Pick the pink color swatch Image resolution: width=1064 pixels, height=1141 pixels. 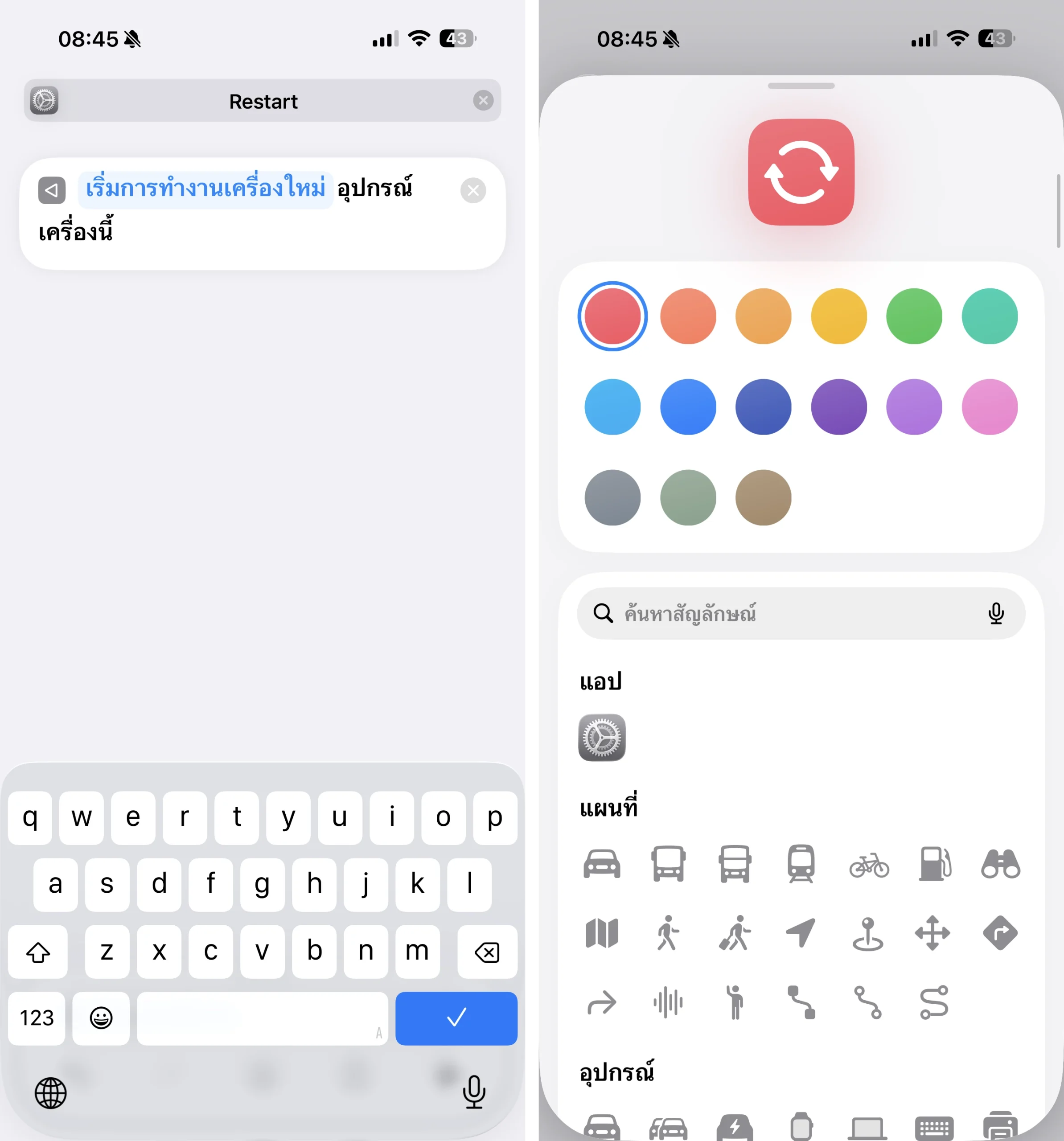click(989, 407)
